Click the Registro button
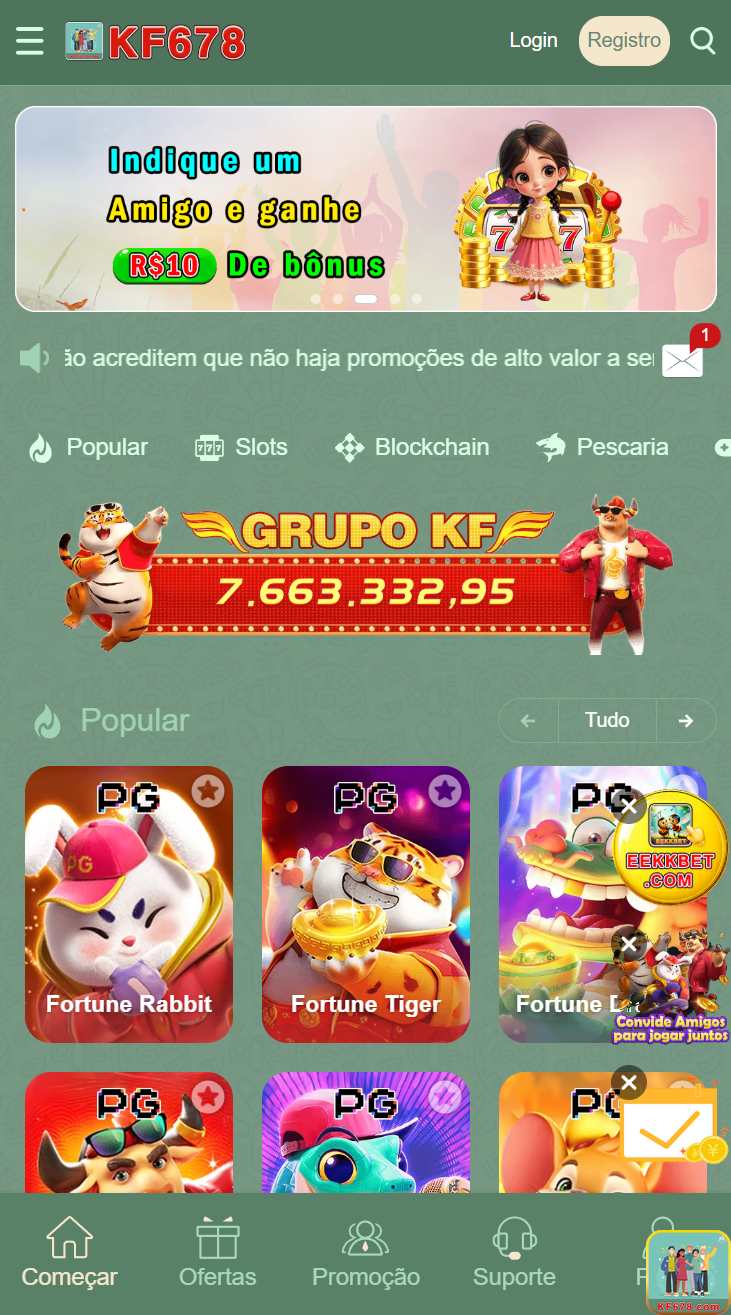Viewport: 731px width, 1315px height. [624, 41]
